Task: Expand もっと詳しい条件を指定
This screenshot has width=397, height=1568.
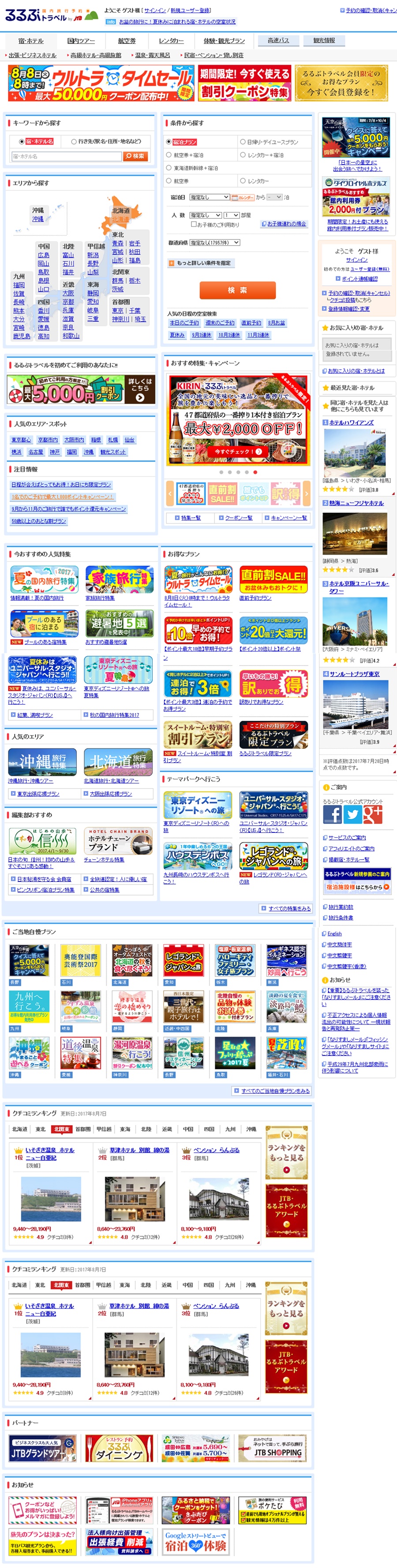Action: pyautogui.click(x=200, y=263)
